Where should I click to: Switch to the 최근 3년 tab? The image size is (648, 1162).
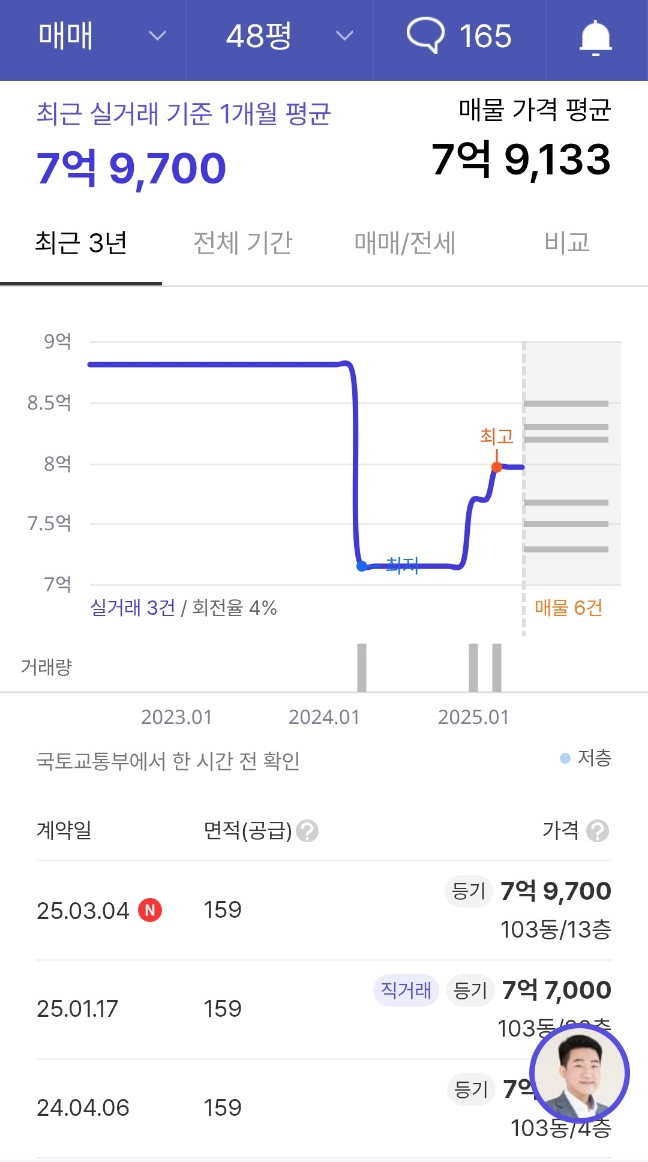81,243
